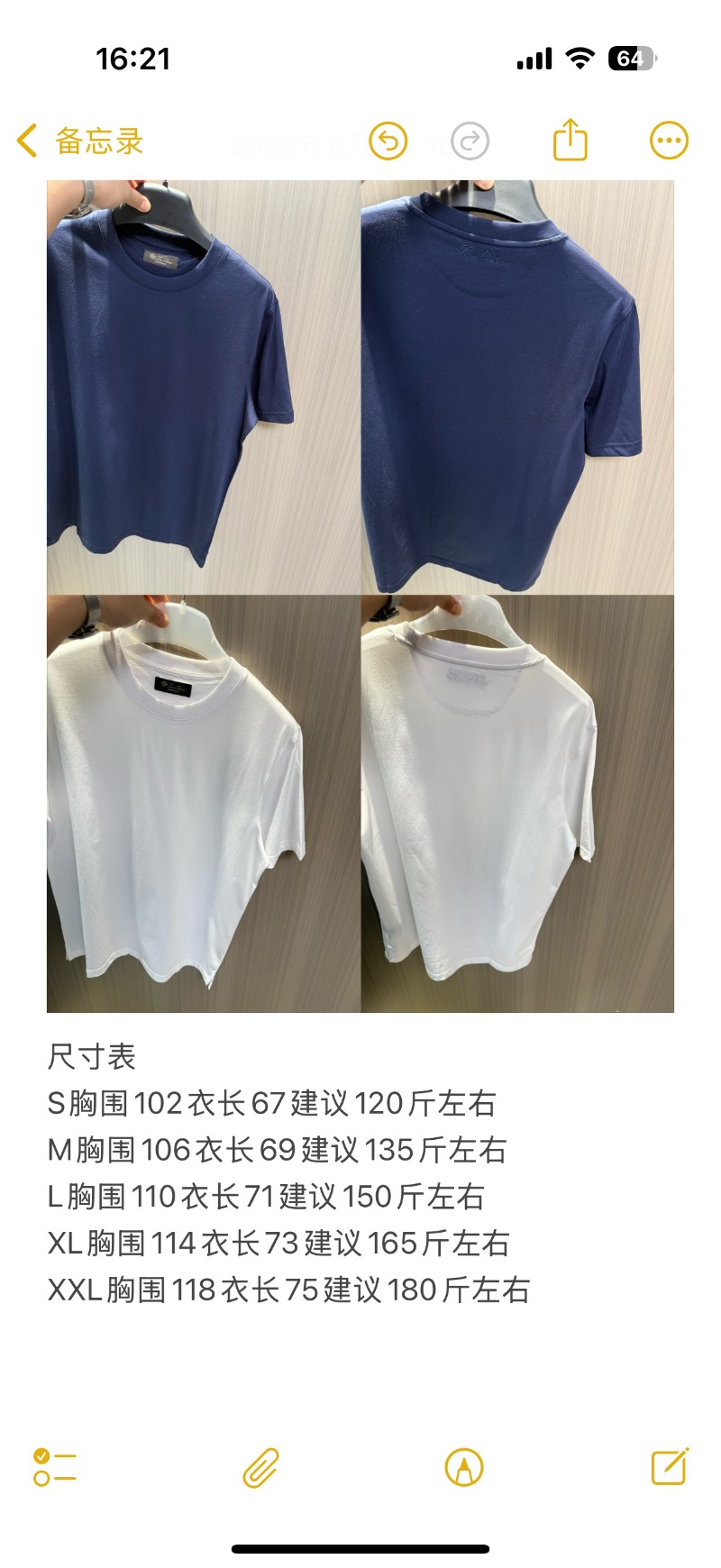Screen dimensions: 721x1568
Task: Attach a file with paperclip icon
Action: pyautogui.click(x=260, y=1467)
